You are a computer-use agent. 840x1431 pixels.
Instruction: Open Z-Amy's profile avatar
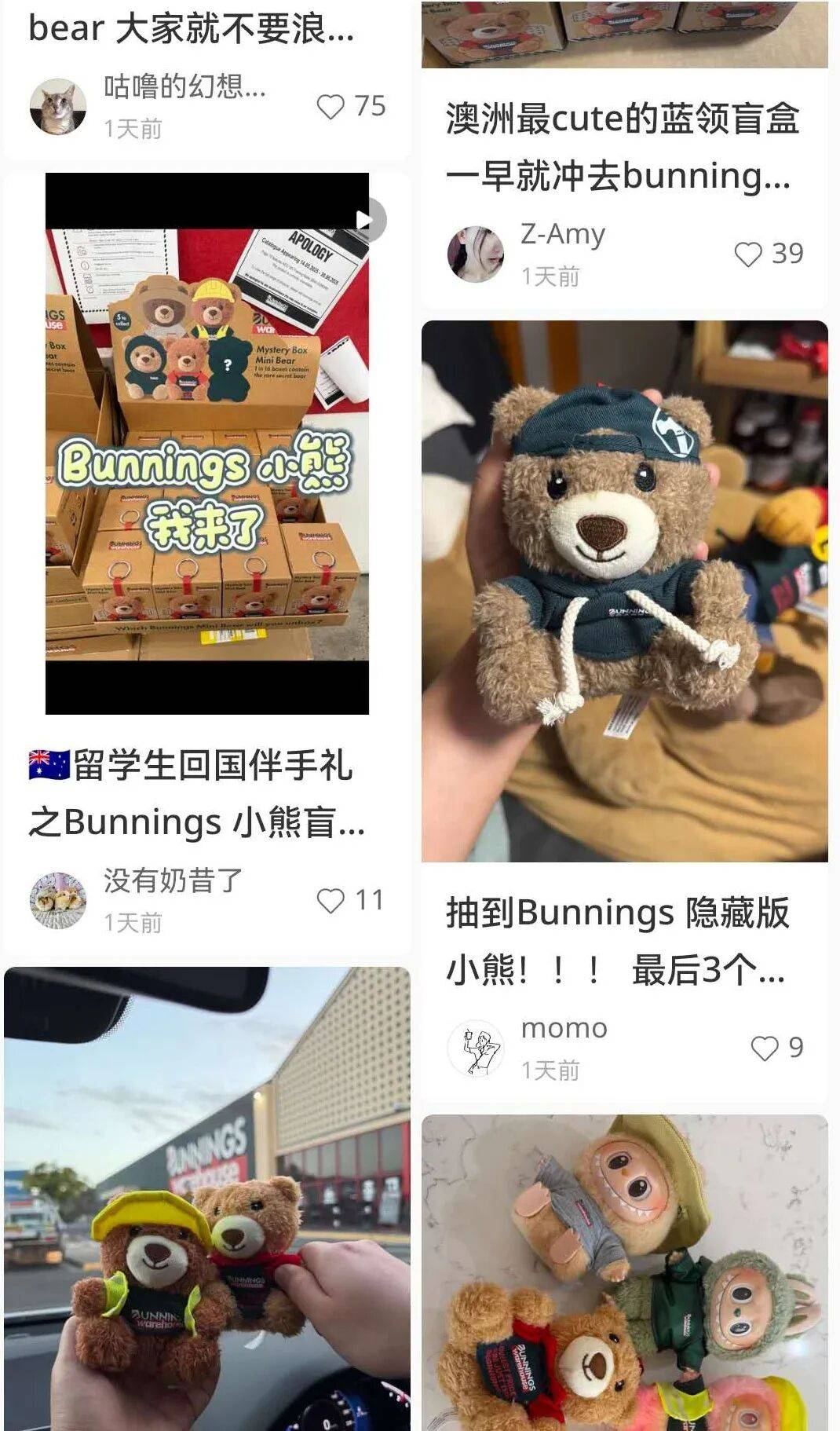point(476,254)
